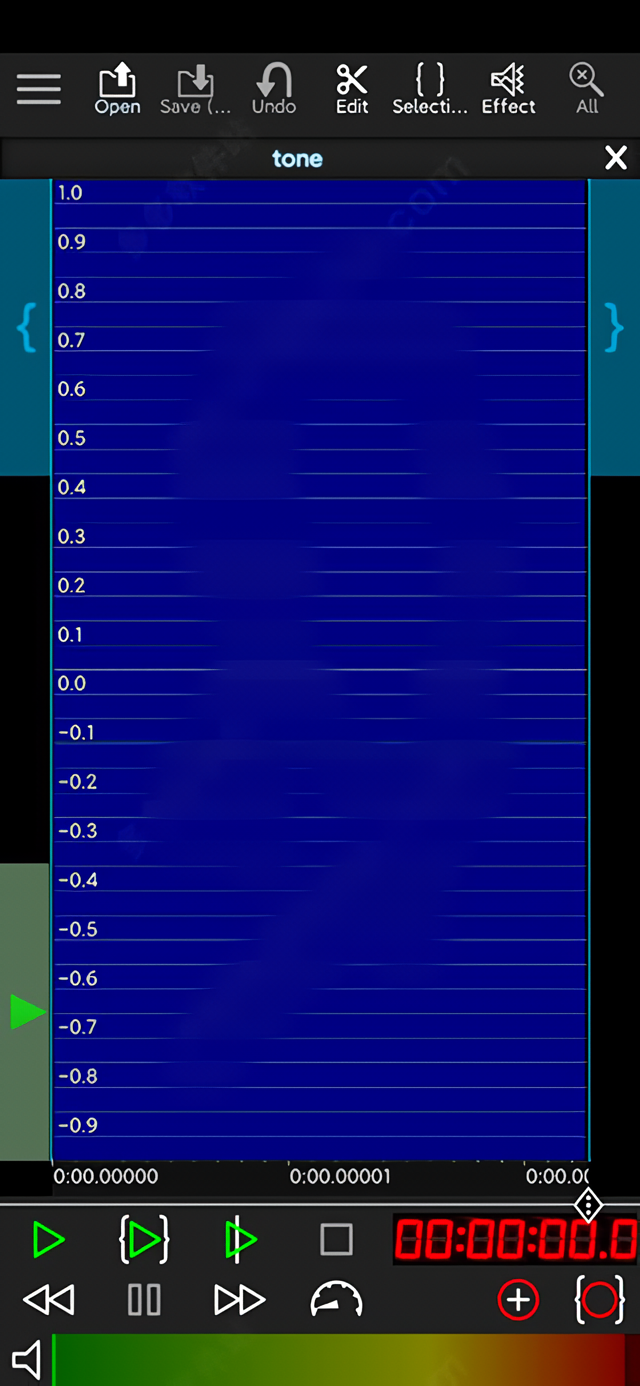Open the playback speed gauge

coord(336,1300)
